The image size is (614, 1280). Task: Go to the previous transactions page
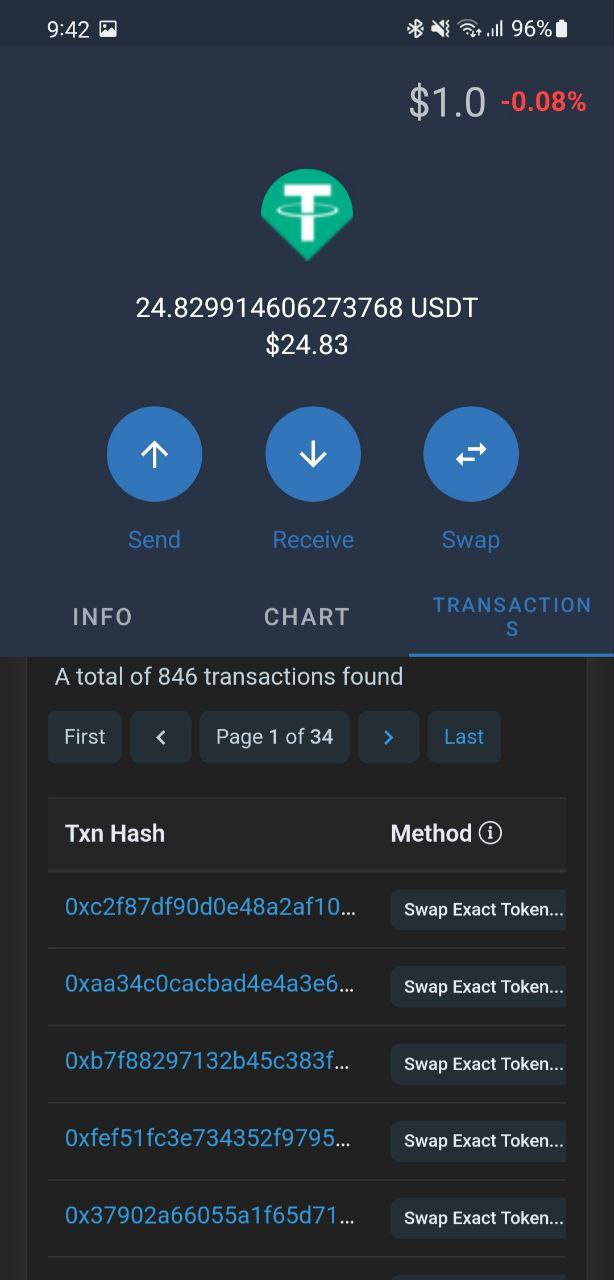(160, 737)
